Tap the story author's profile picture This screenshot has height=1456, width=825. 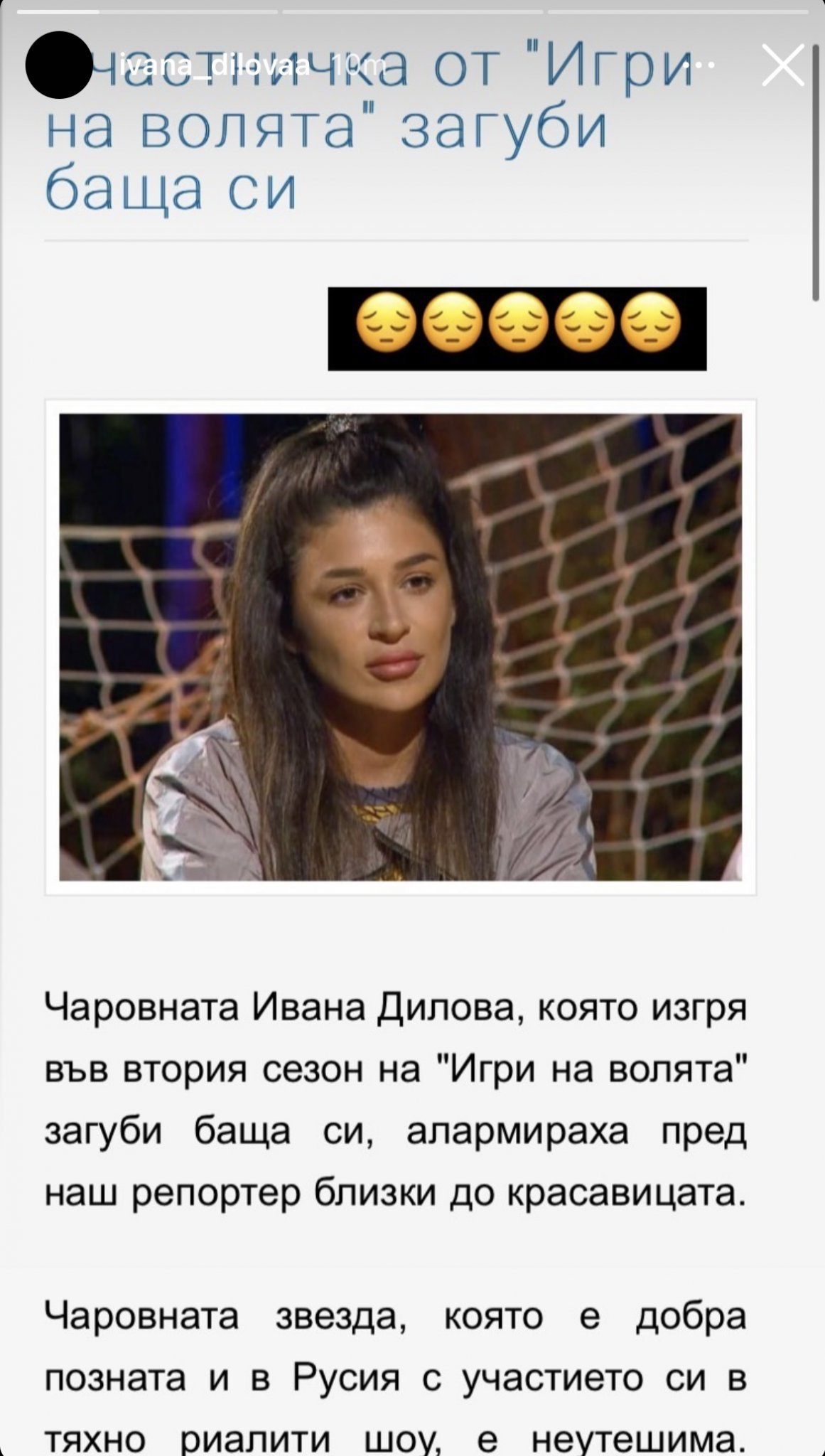pos(58,65)
